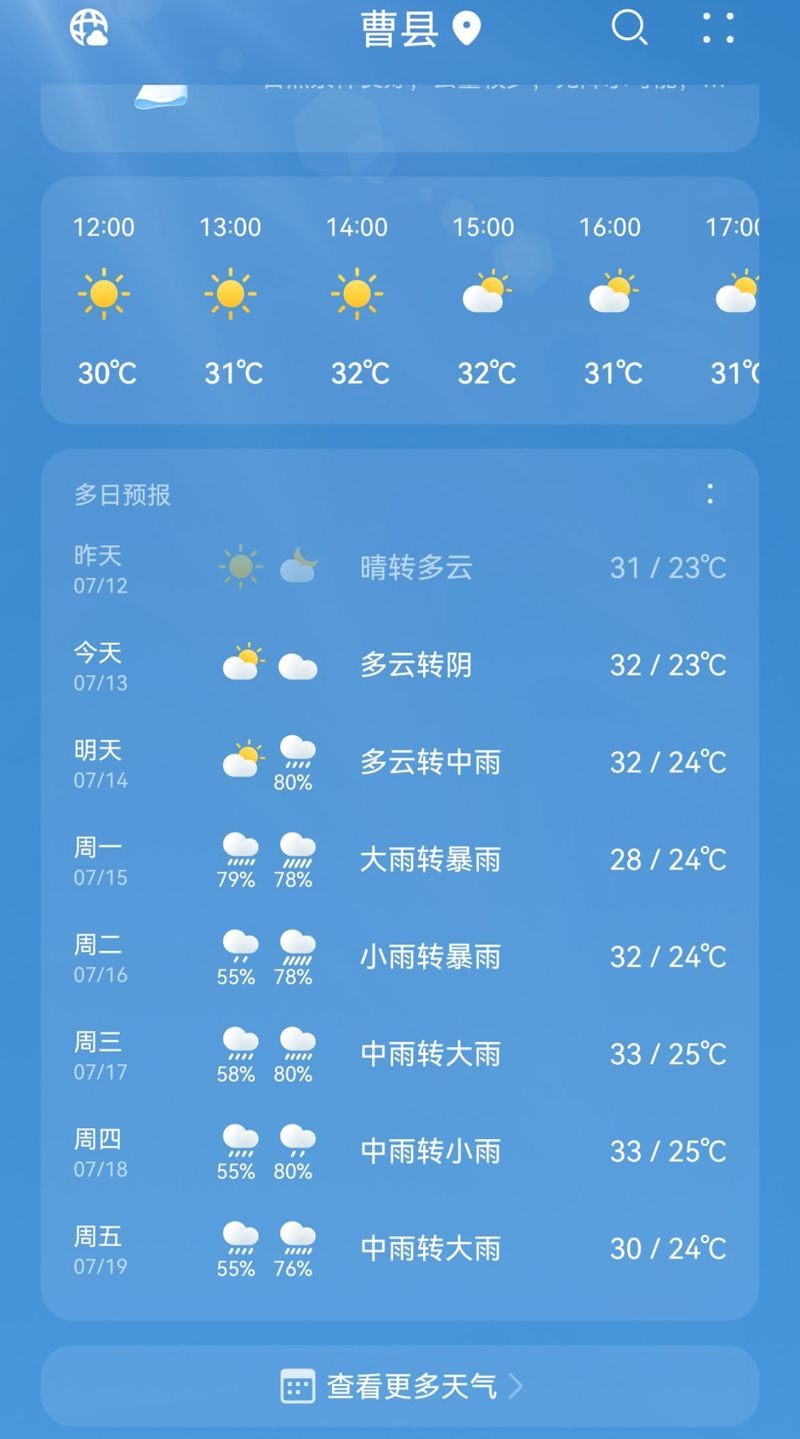
Task: Open the four-dot menu at top right
Action: coord(716,30)
